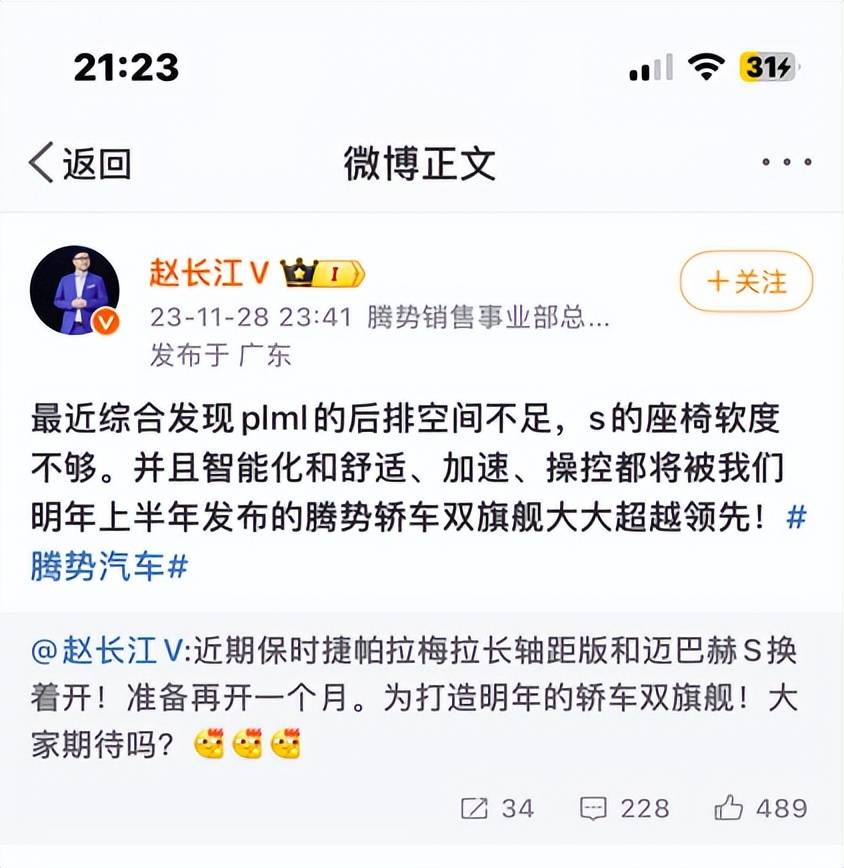Open the #腾势汽车# hashtag topic

(110, 567)
